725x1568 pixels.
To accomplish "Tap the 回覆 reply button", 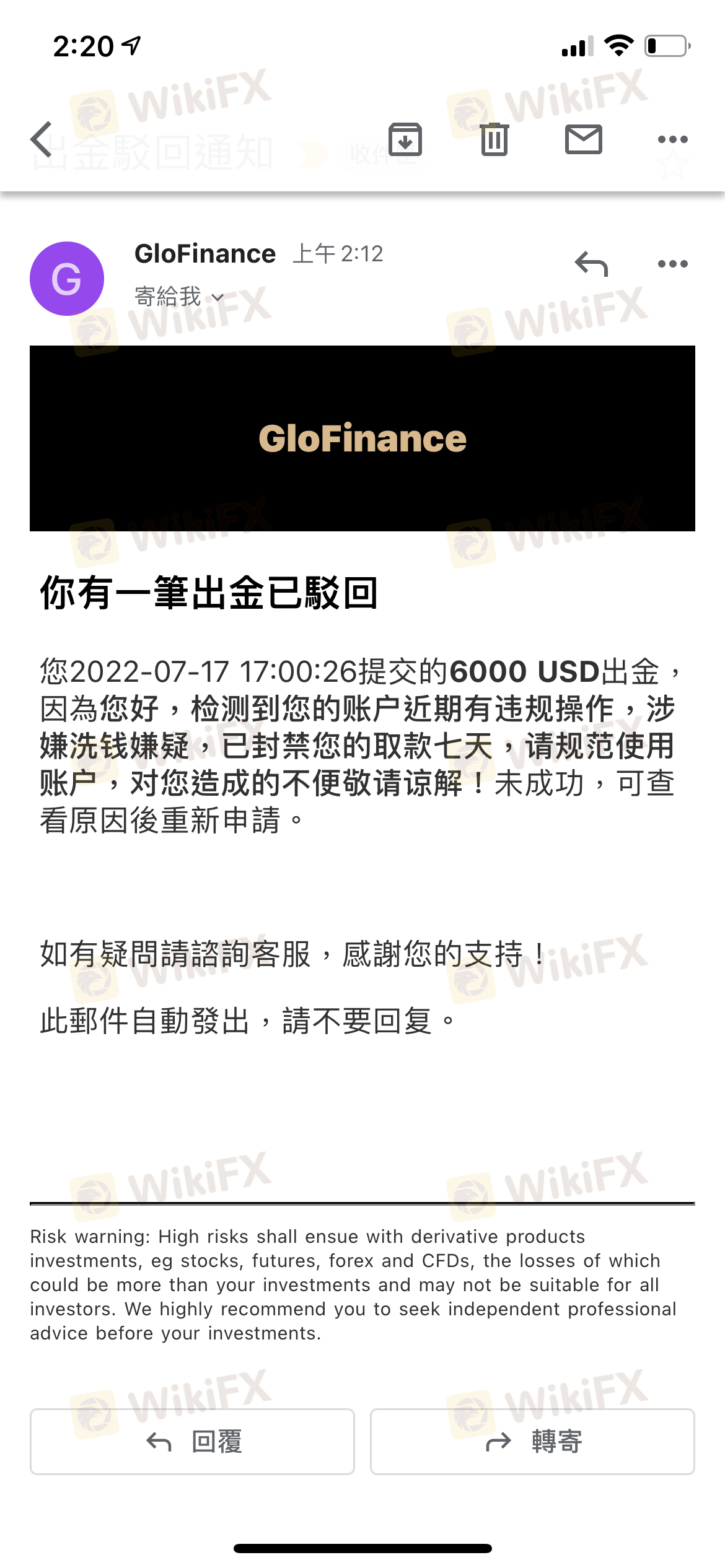I will [x=192, y=1442].
